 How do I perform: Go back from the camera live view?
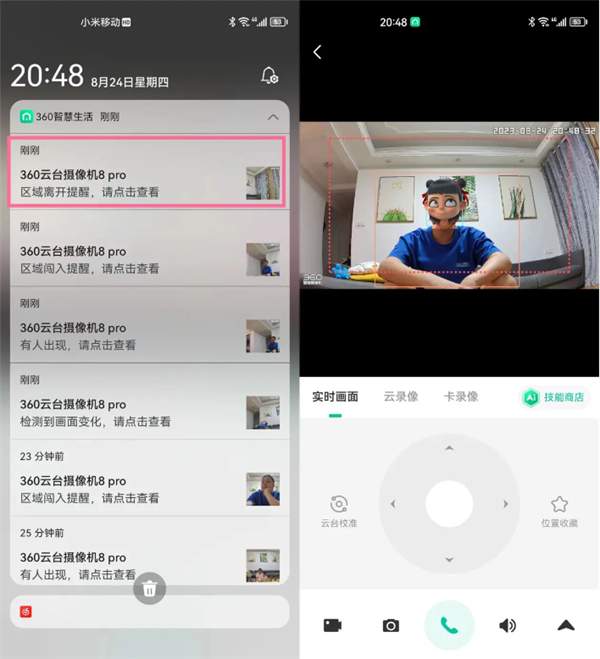[318, 52]
